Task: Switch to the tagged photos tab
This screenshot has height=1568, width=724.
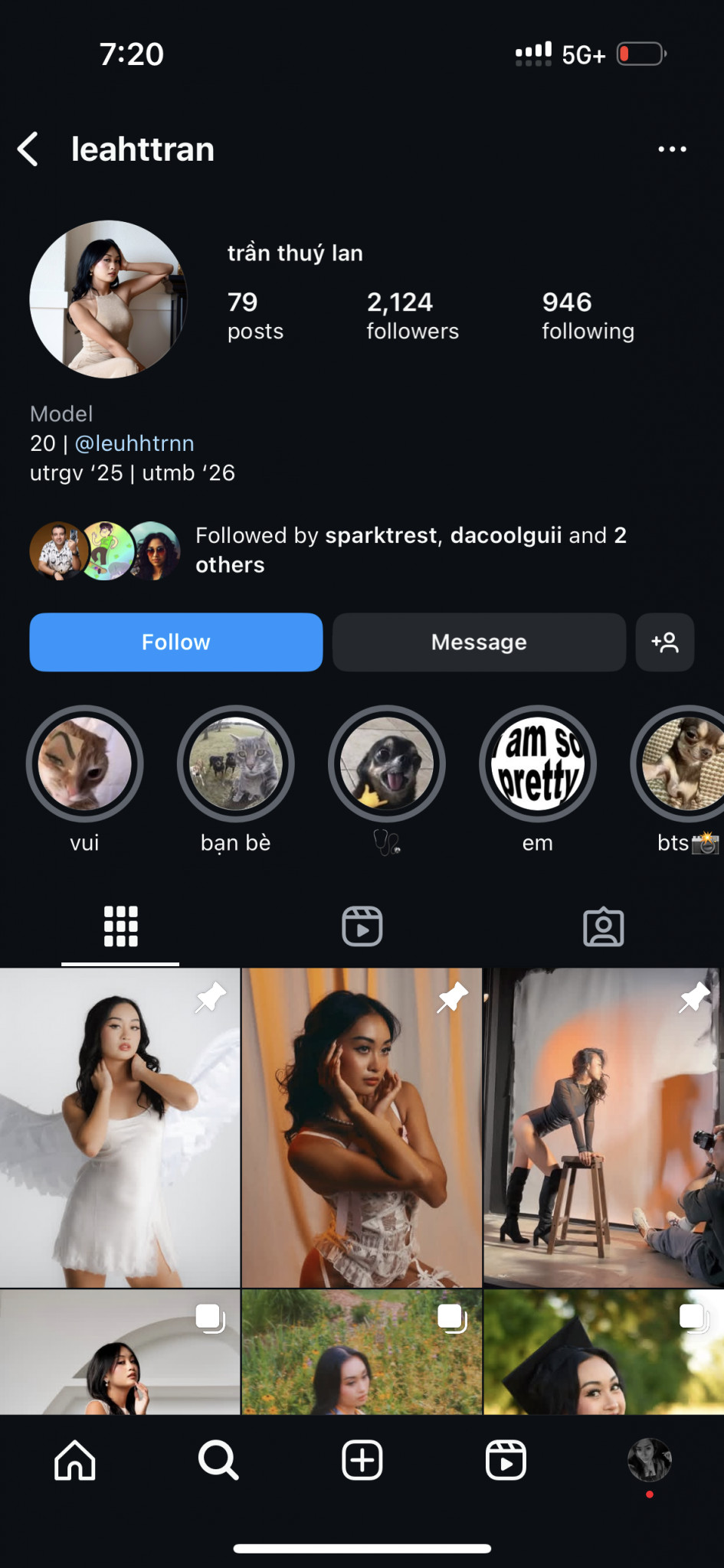Action: point(603,926)
